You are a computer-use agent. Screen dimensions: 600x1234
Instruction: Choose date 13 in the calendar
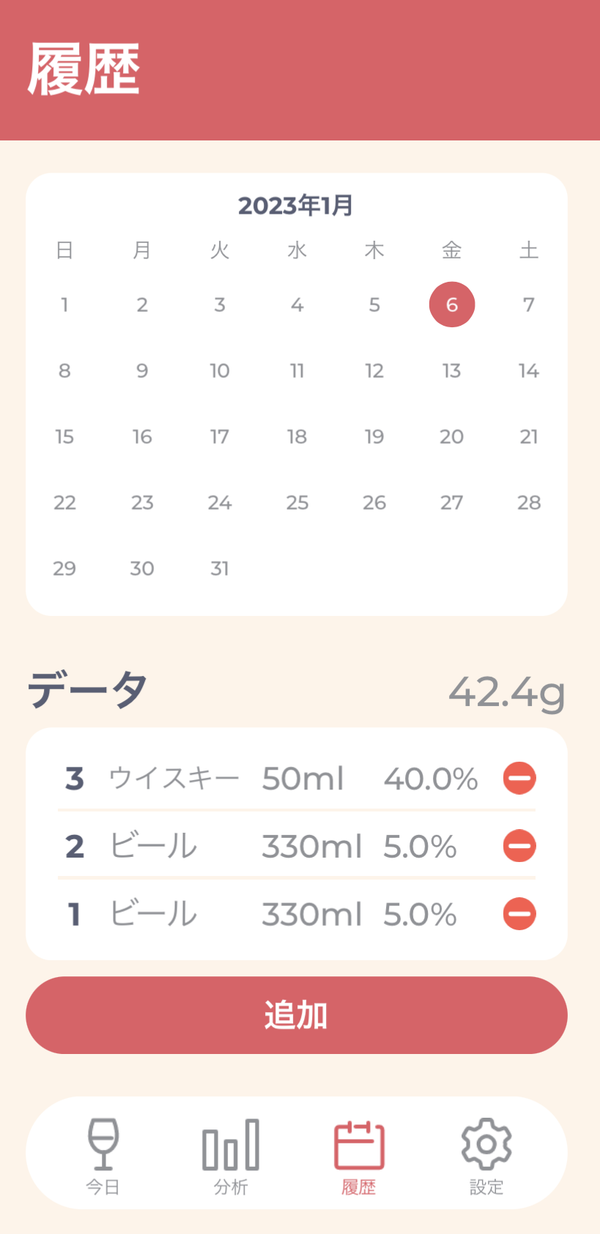point(452,371)
